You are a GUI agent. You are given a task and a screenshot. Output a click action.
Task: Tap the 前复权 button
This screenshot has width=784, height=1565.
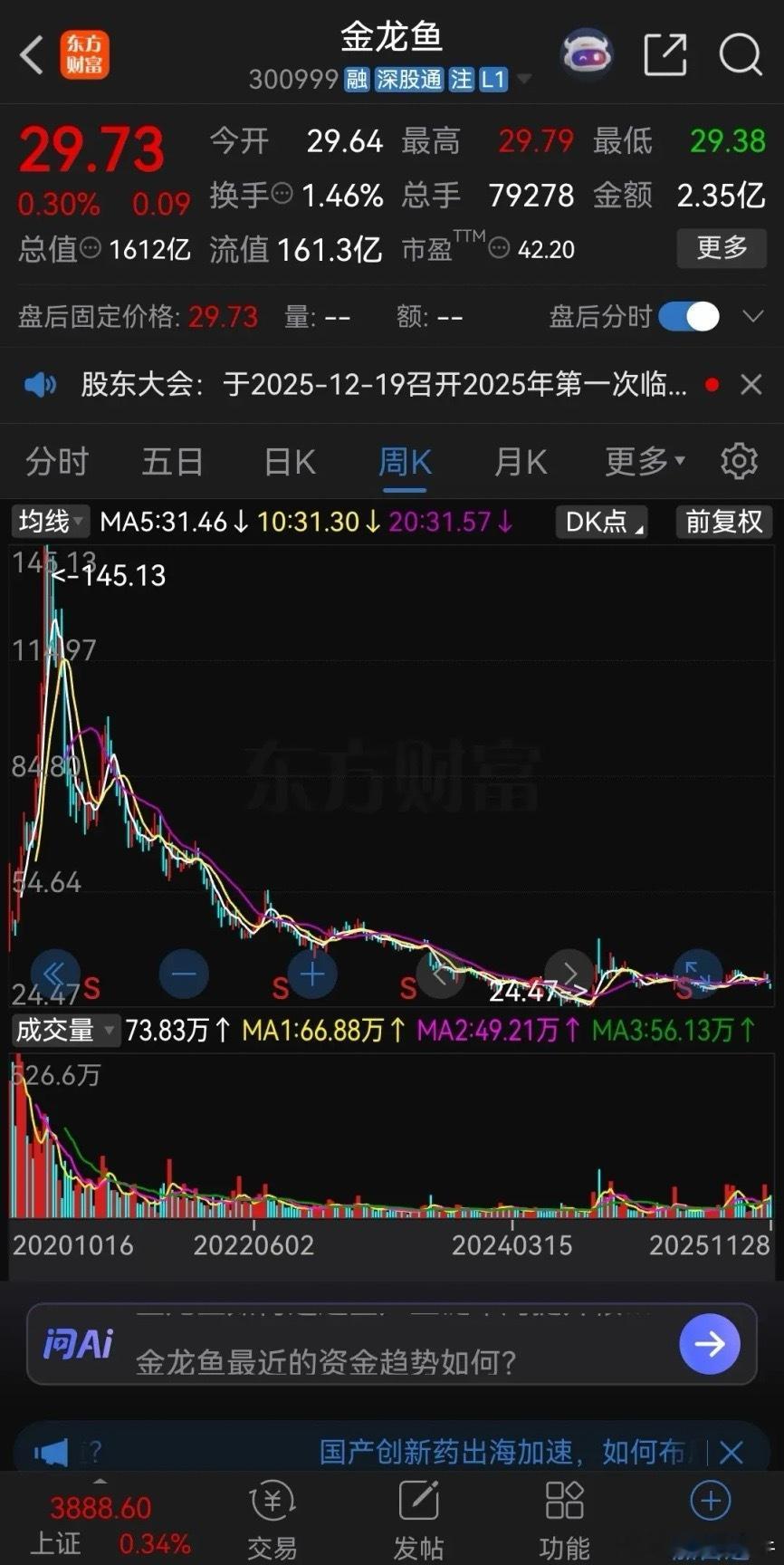click(x=723, y=521)
